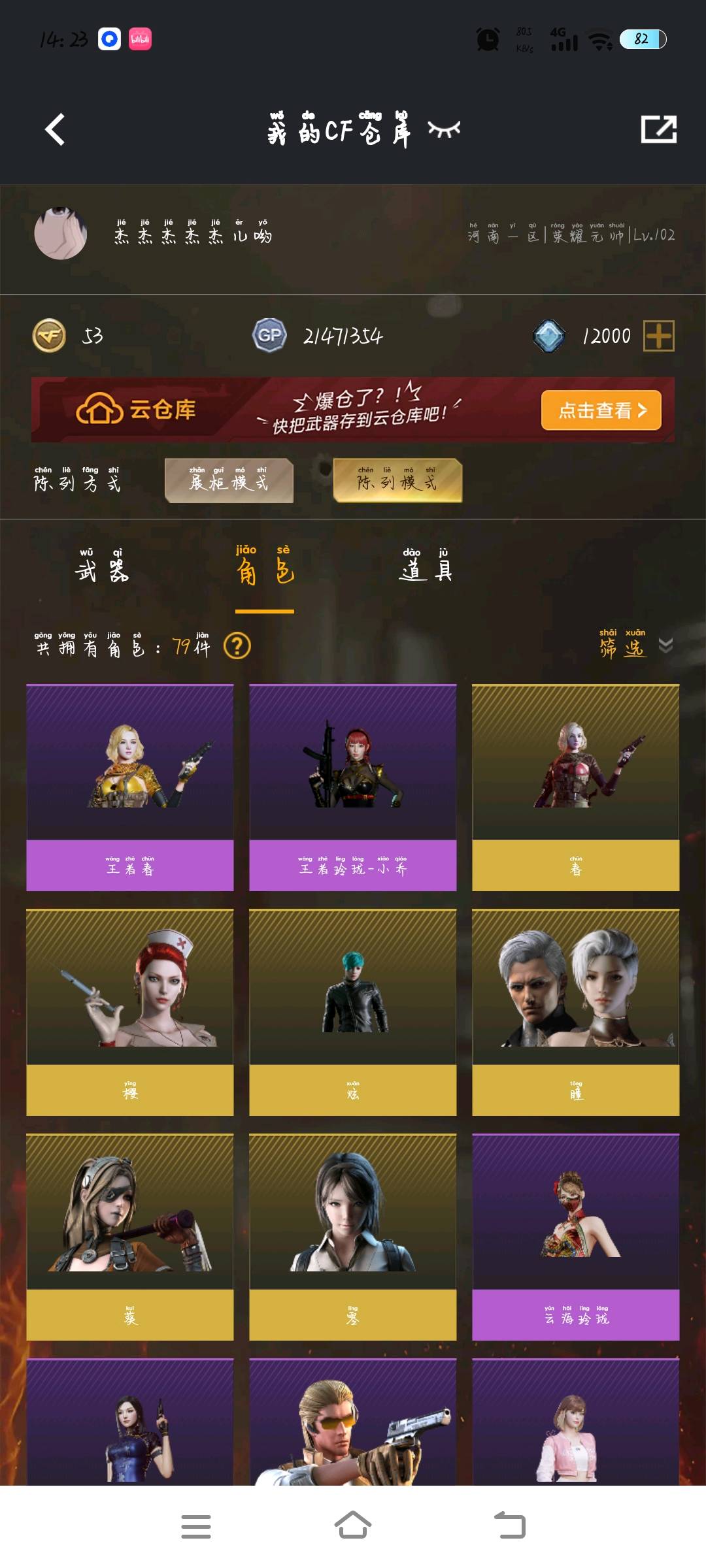This screenshot has width=706, height=1568.
Task: Open the 炫 character card
Action: tap(352, 1012)
